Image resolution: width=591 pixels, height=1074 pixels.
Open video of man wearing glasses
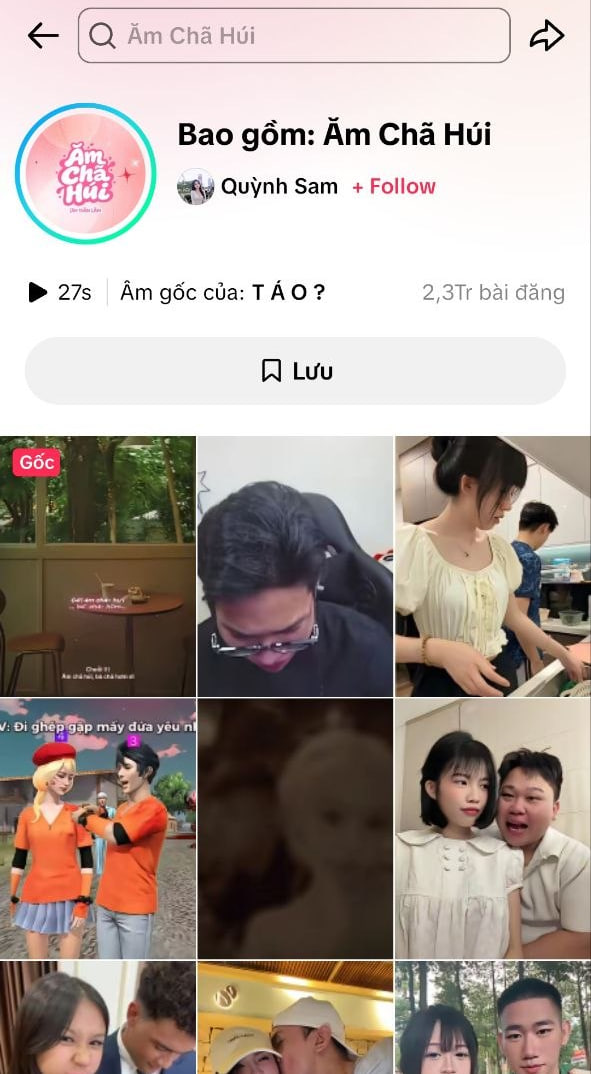pos(295,566)
